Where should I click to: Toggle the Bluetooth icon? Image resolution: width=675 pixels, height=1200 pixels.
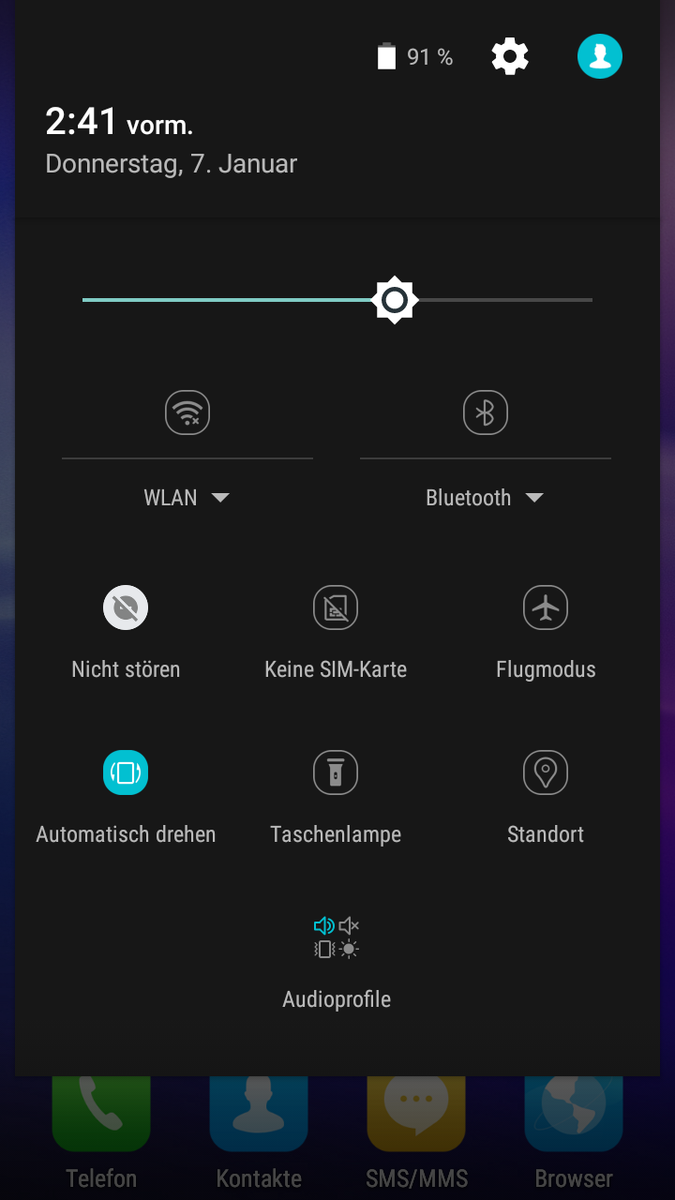click(x=485, y=412)
